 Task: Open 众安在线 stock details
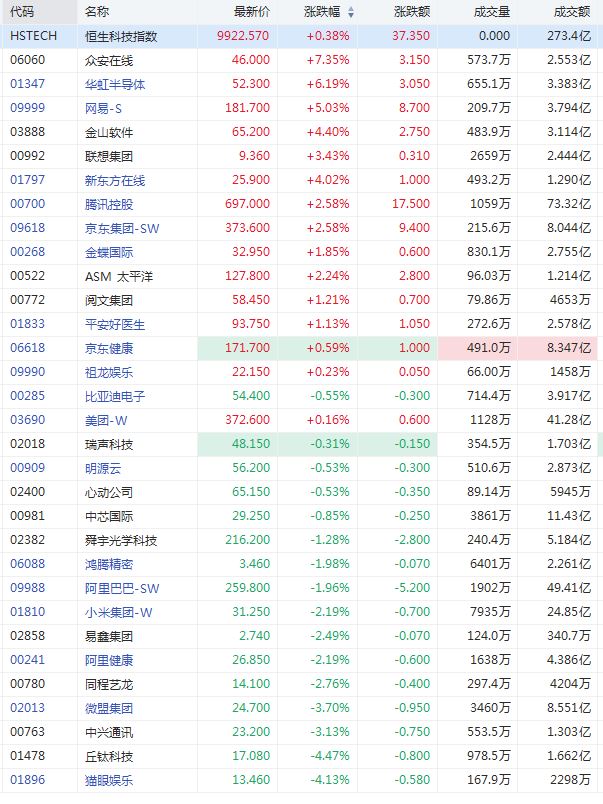pyautogui.click(x=109, y=60)
